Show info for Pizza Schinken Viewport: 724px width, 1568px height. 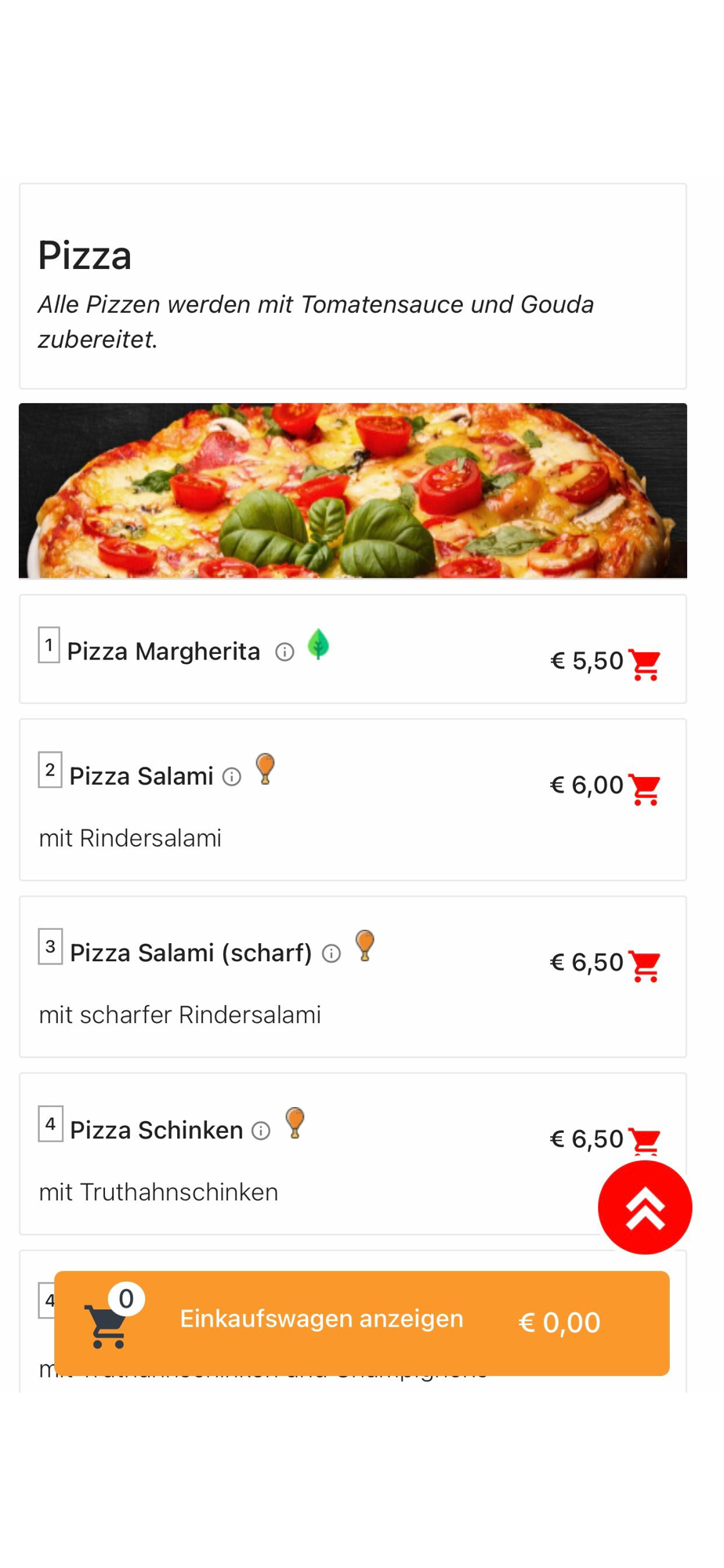click(x=261, y=1131)
